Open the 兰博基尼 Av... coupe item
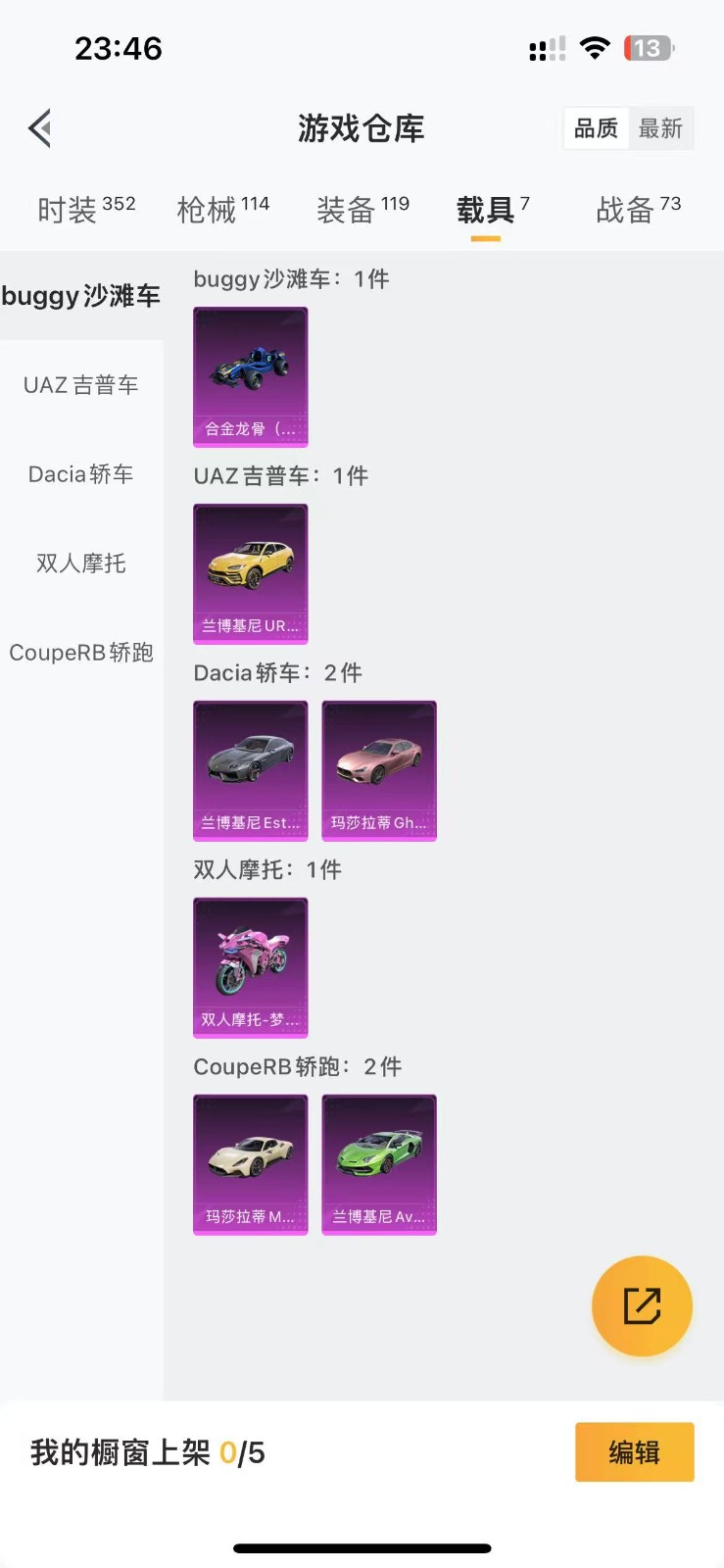 tap(379, 1164)
